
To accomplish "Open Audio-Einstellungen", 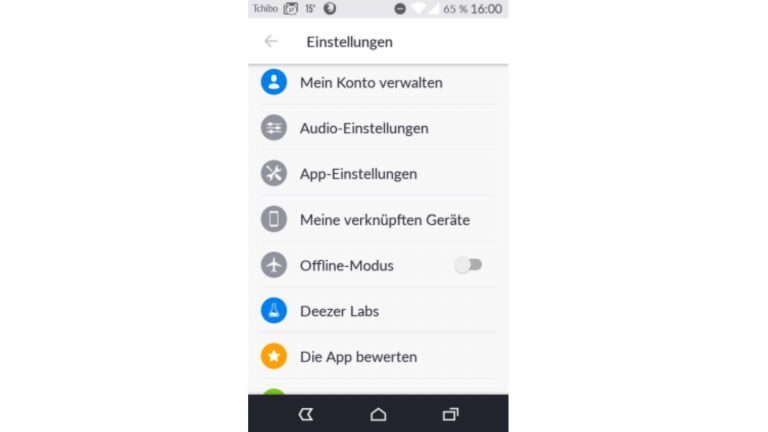I will pos(363,128).
